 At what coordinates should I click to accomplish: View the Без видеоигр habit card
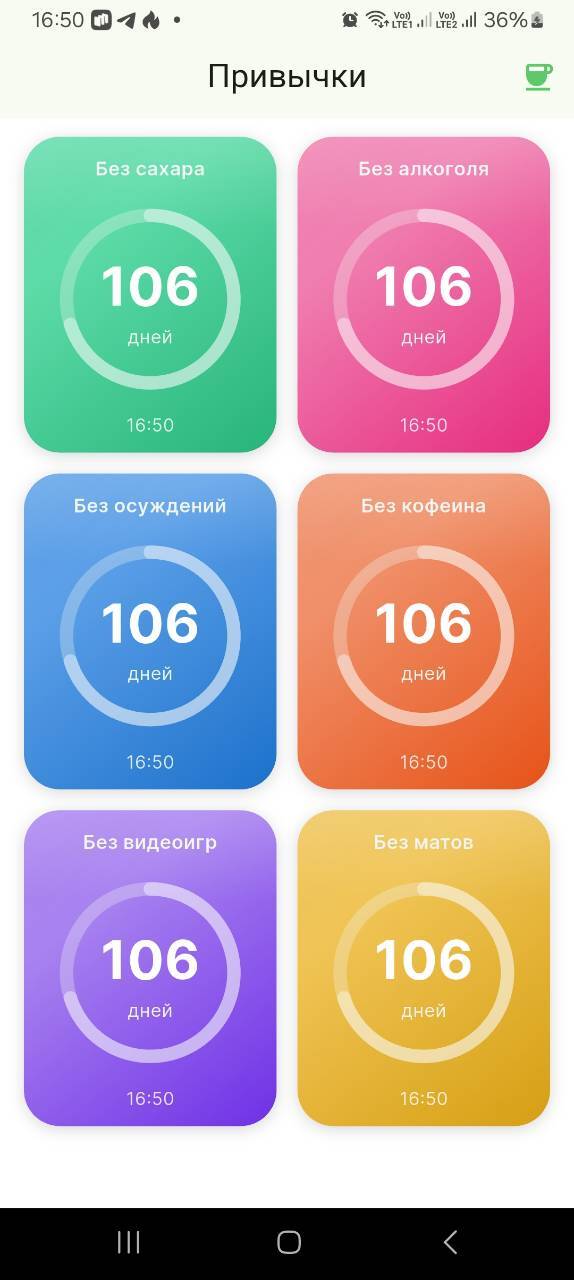pos(150,968)
